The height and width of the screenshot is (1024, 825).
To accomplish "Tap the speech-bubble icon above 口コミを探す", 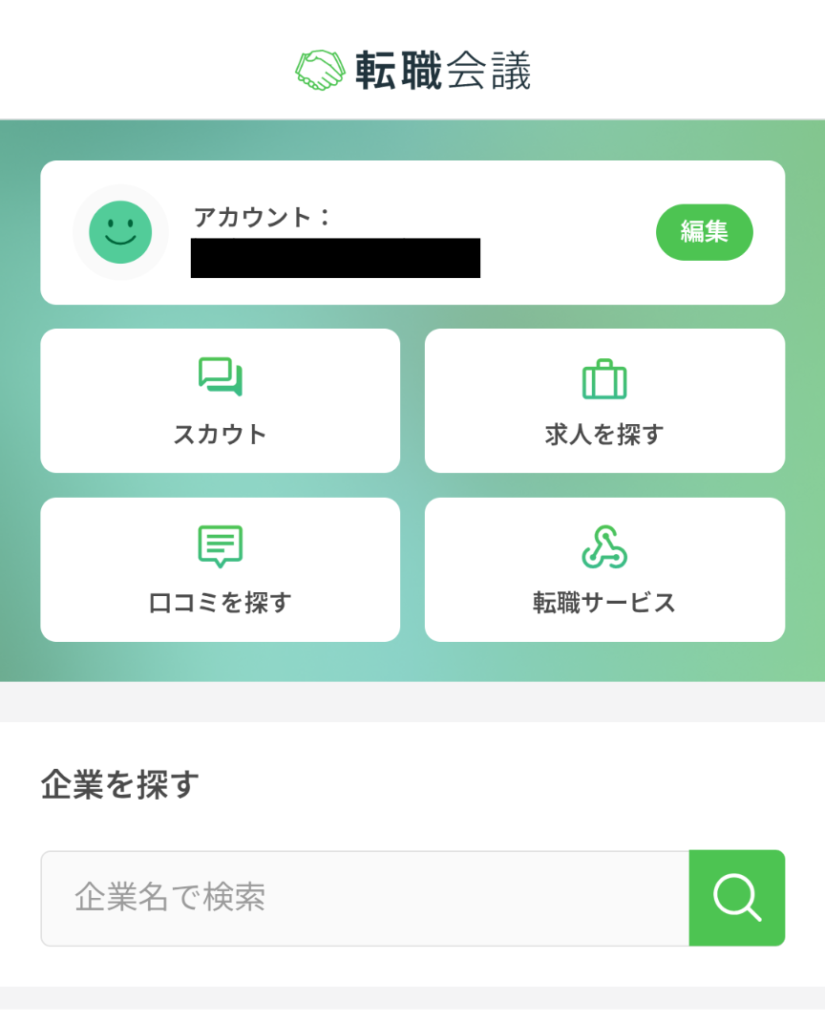I will pos(219,545).
